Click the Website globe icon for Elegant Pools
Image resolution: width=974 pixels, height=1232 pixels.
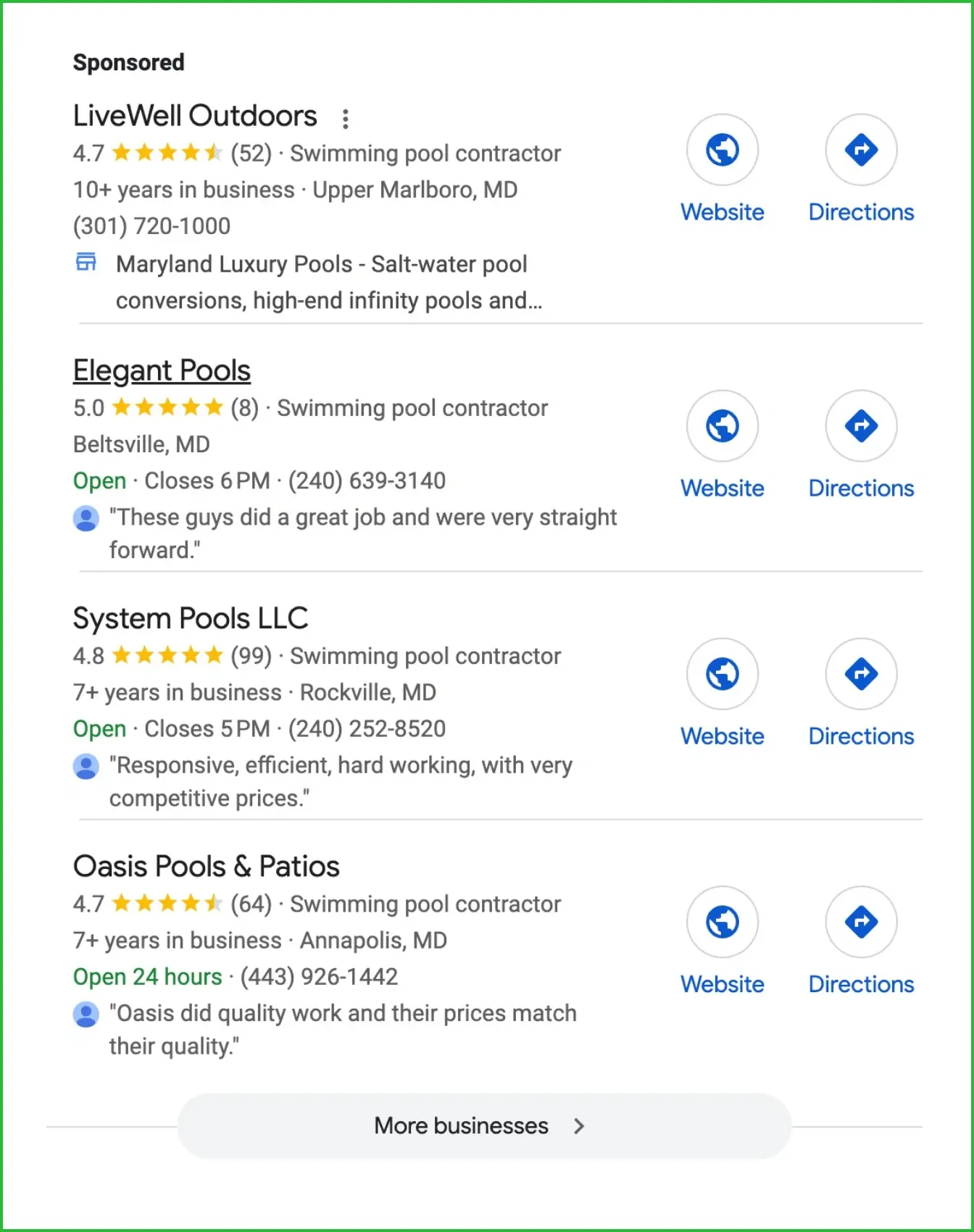pyautogui.click(x=722, y=426)
